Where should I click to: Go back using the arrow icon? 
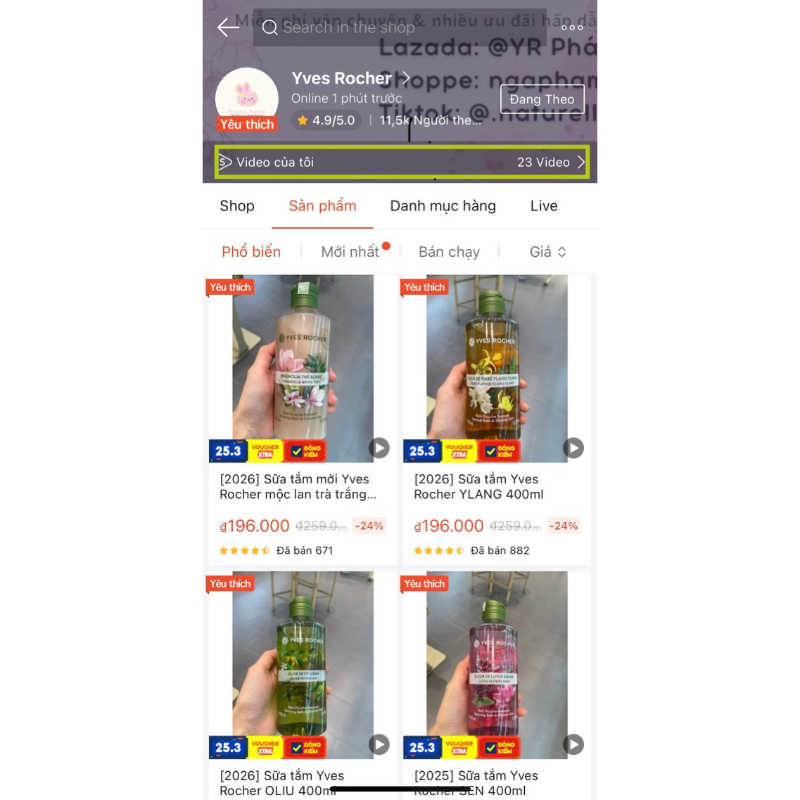tap(229, 28)
